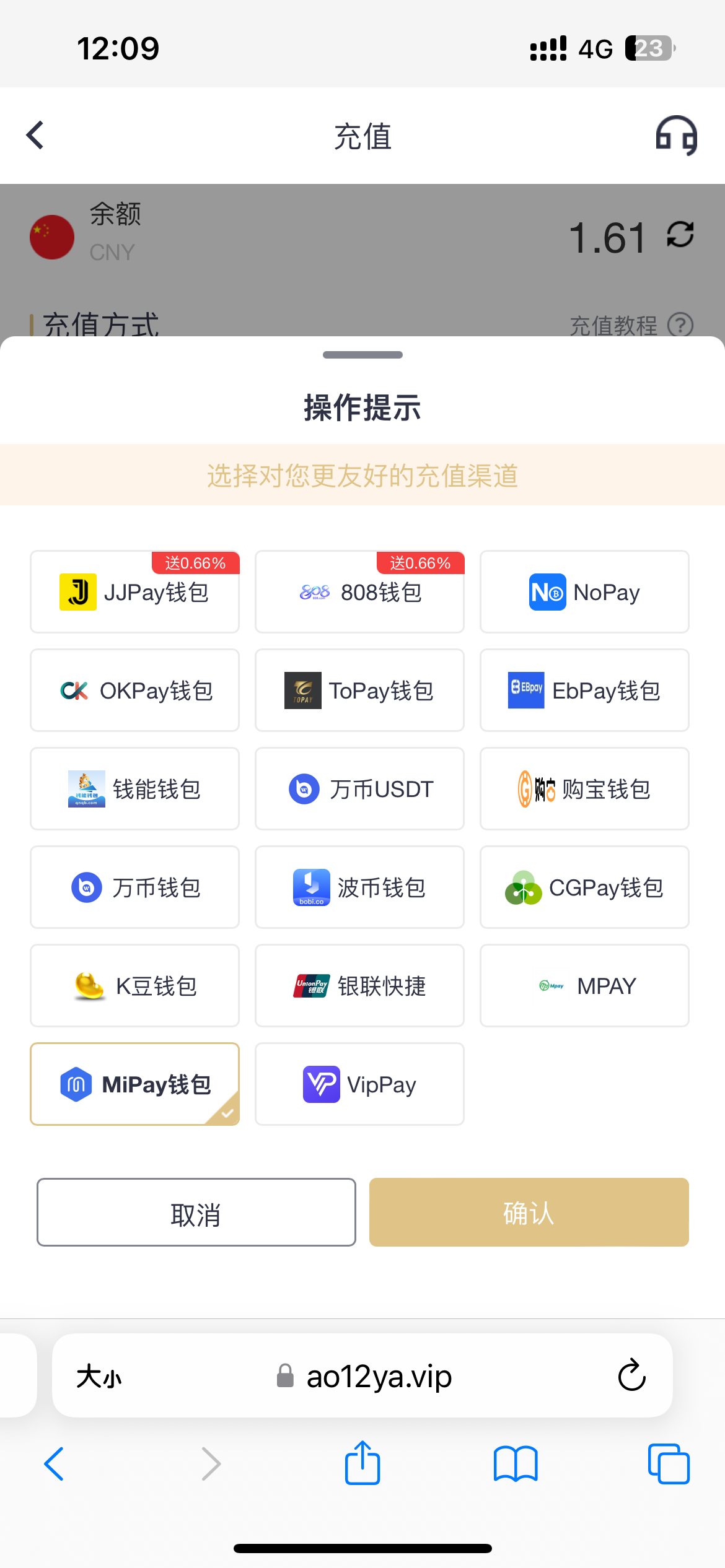Choose CGPay钱包
The image size is (725, 1568).
(x=584, y=887)
